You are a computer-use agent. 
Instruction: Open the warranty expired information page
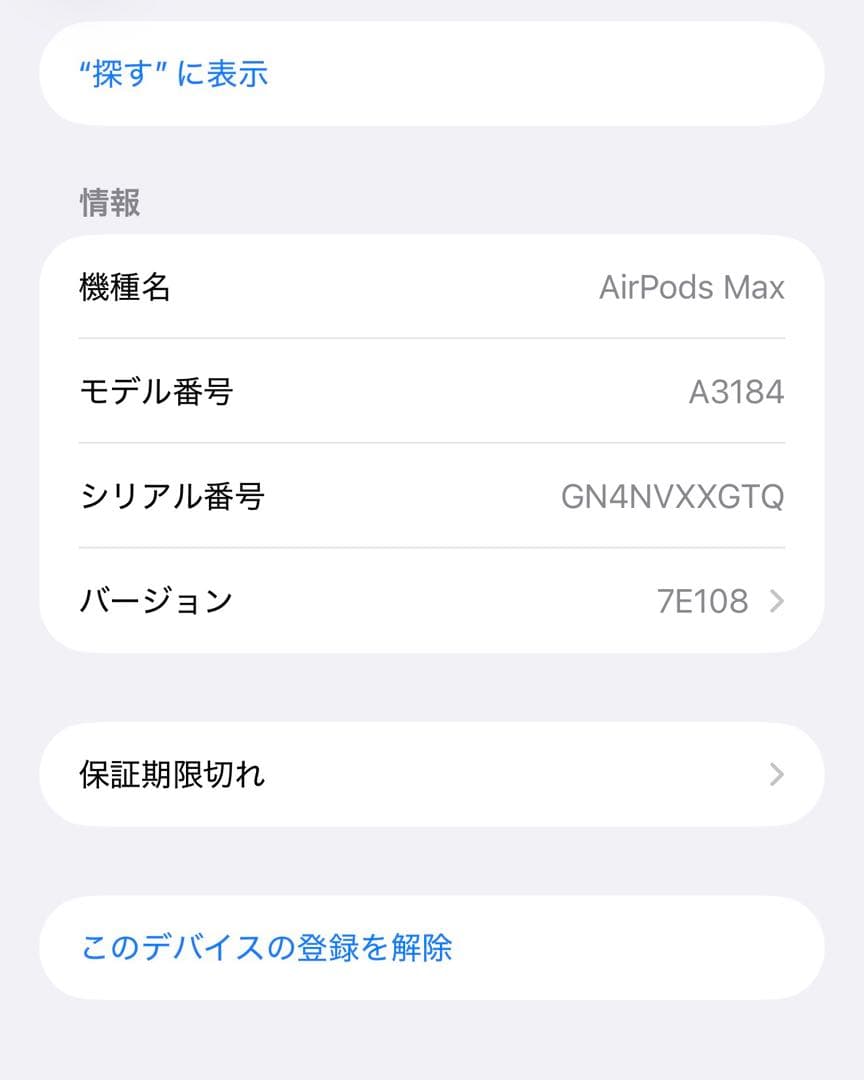[x=430, y=773]
